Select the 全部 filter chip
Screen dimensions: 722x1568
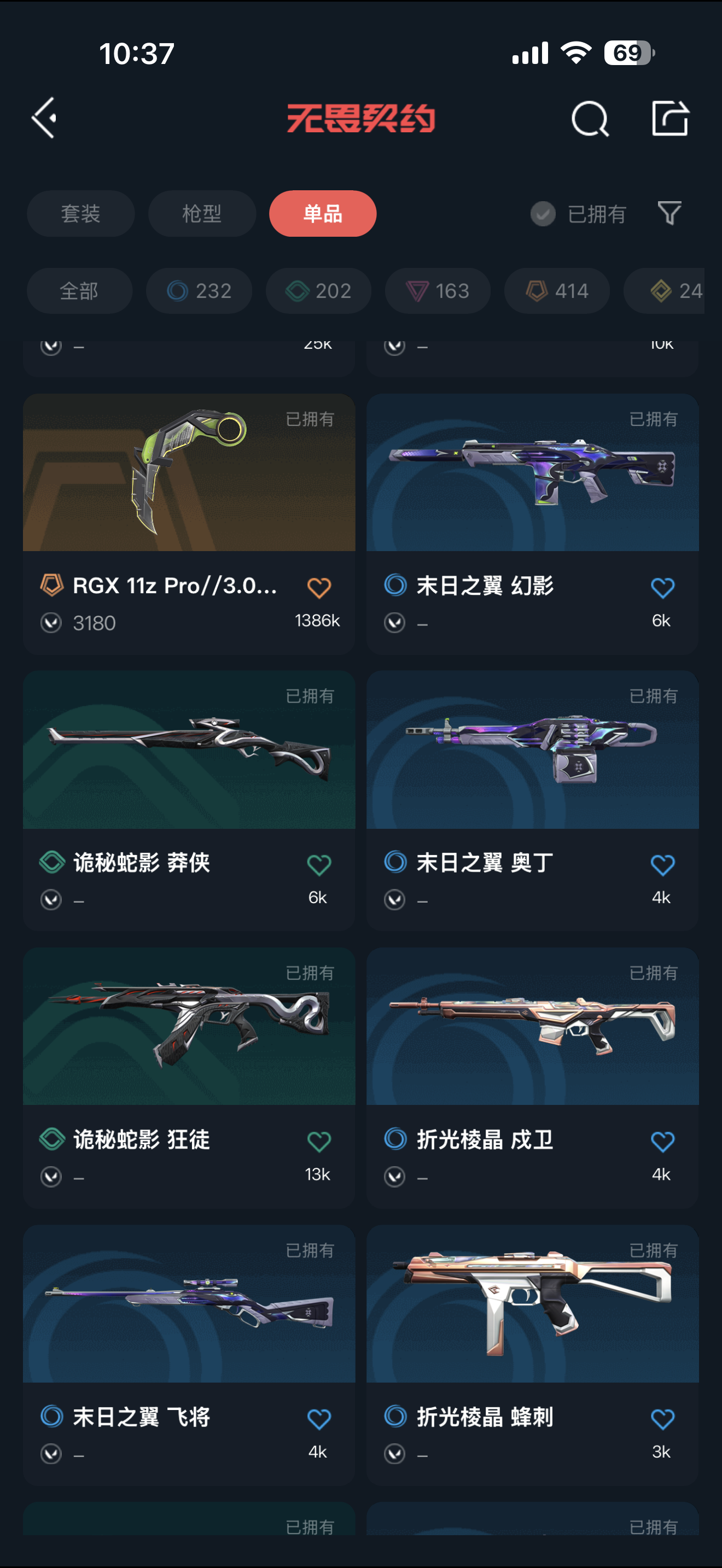[x=79, y=291]
